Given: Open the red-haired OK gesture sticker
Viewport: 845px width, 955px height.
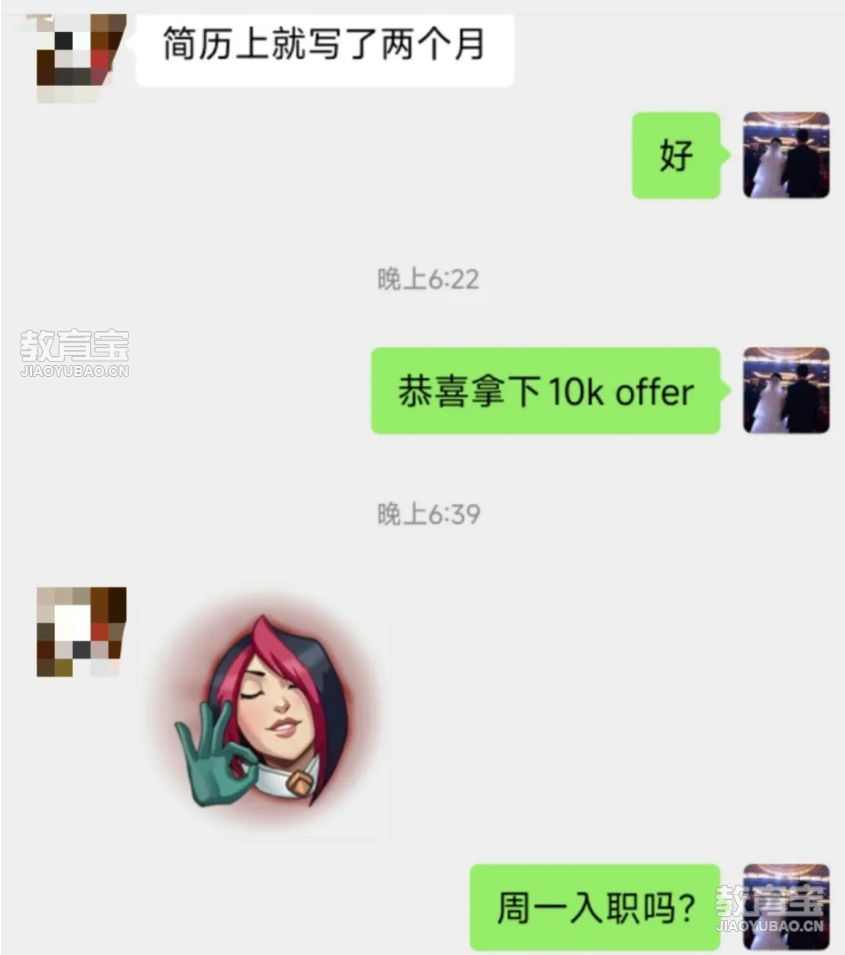Looking at the screenshot, I should [265, 713].
